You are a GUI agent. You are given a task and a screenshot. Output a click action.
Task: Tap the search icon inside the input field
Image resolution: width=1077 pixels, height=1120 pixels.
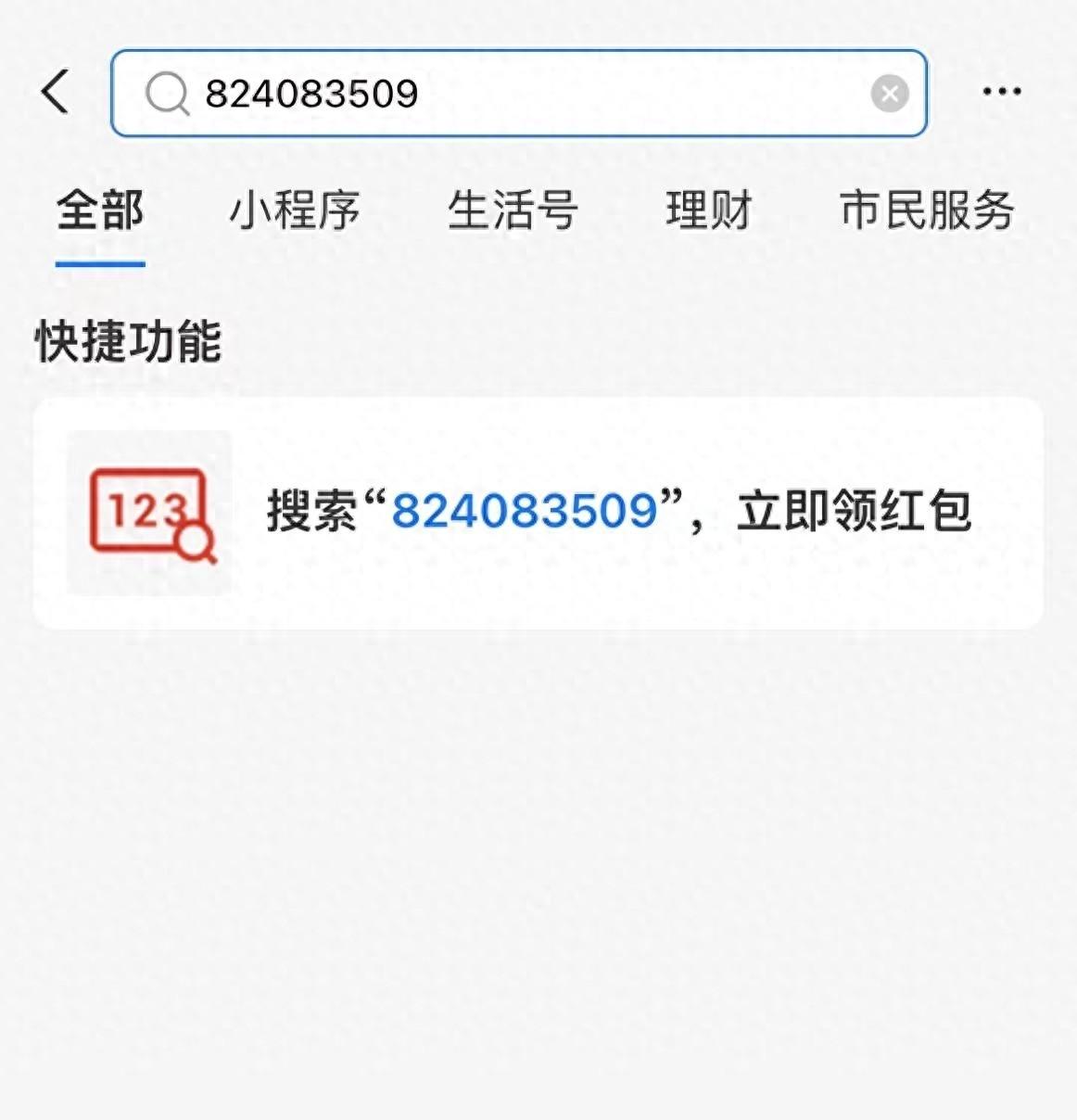click(x=167, y=93)
